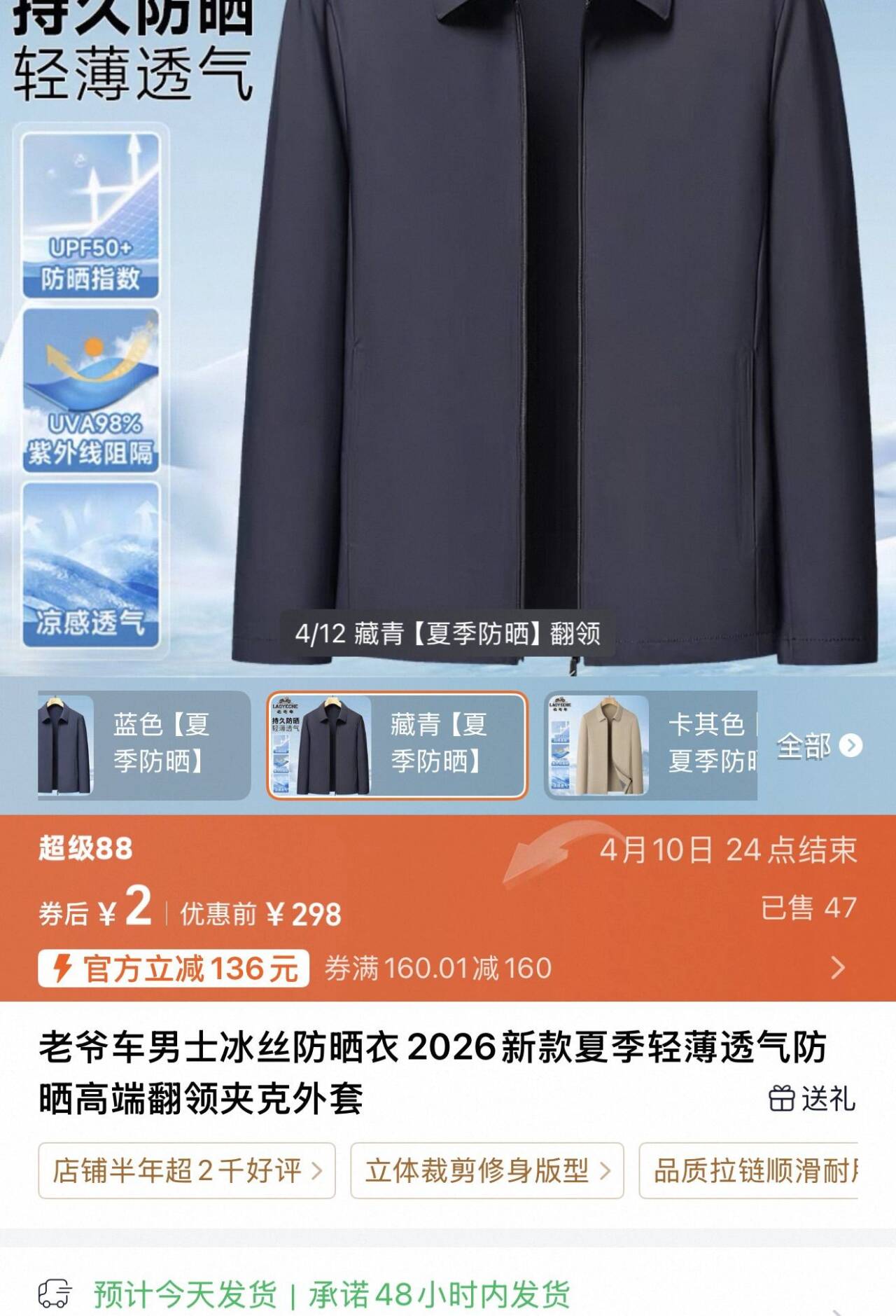Select the 蓝色【夏季防晒】 color variant
The width and height of the screenshot is (896, 1316).
pyautogui.click(x=143, y=745)
